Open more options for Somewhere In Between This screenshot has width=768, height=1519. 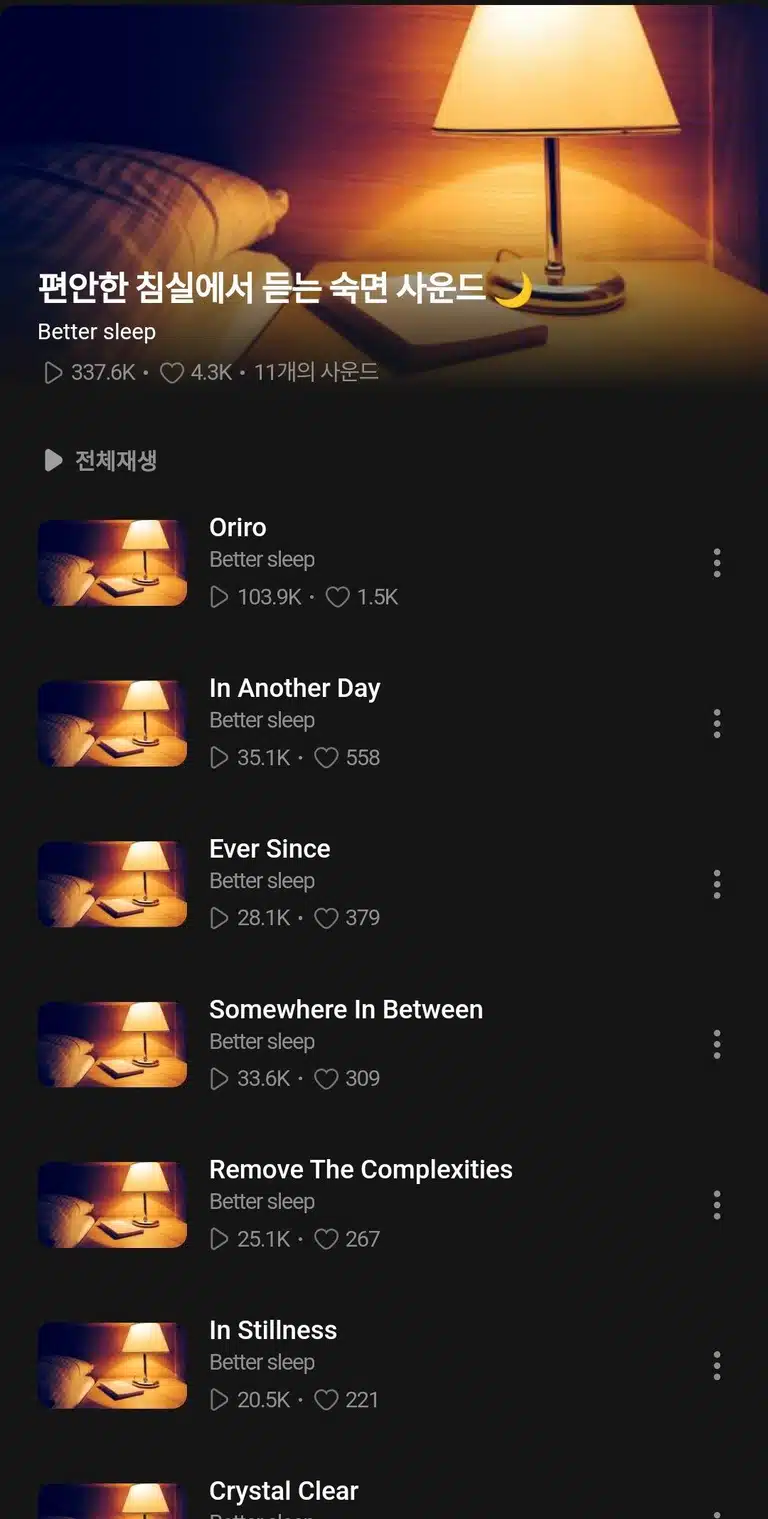coord(717,1044)
